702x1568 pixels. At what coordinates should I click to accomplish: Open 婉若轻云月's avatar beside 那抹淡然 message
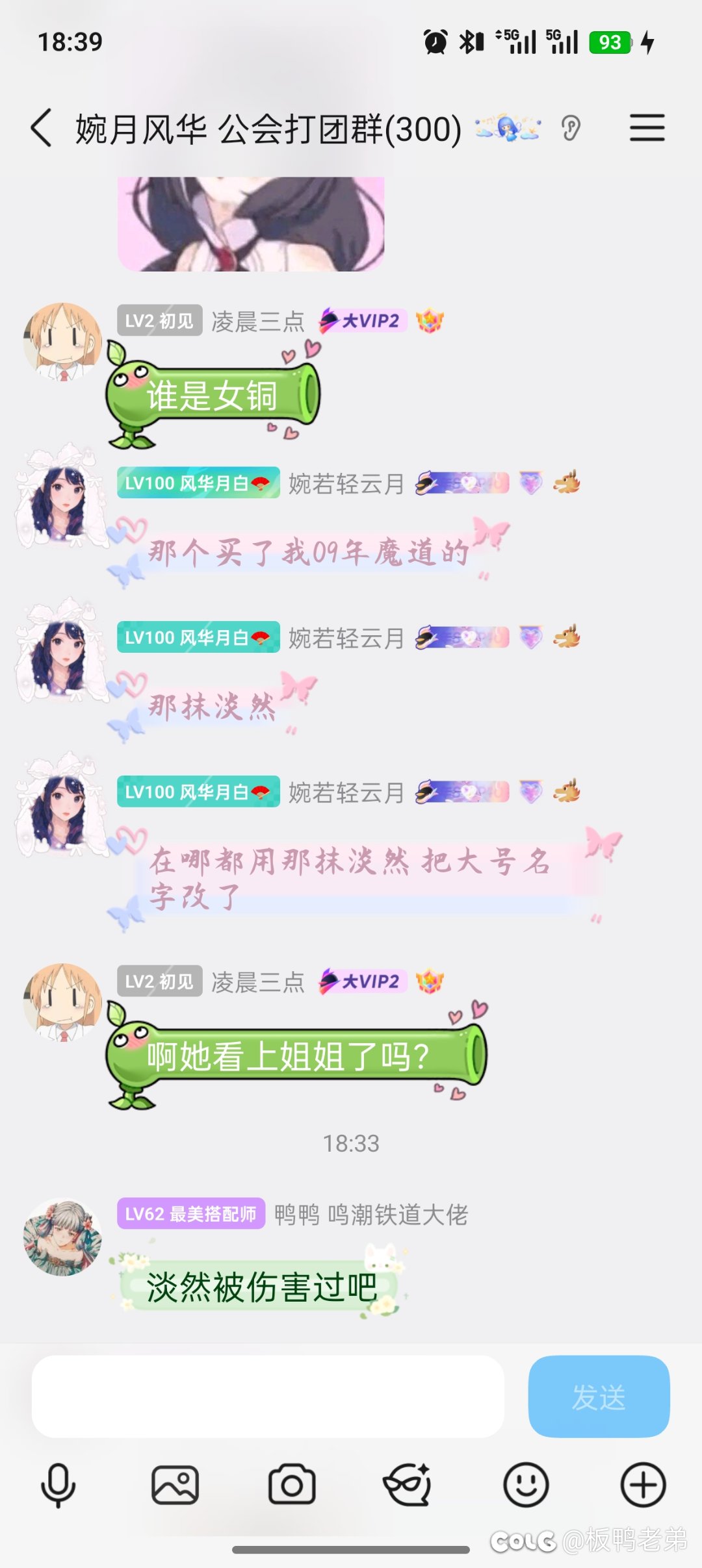pyautogui.click(x=62, y=651)
